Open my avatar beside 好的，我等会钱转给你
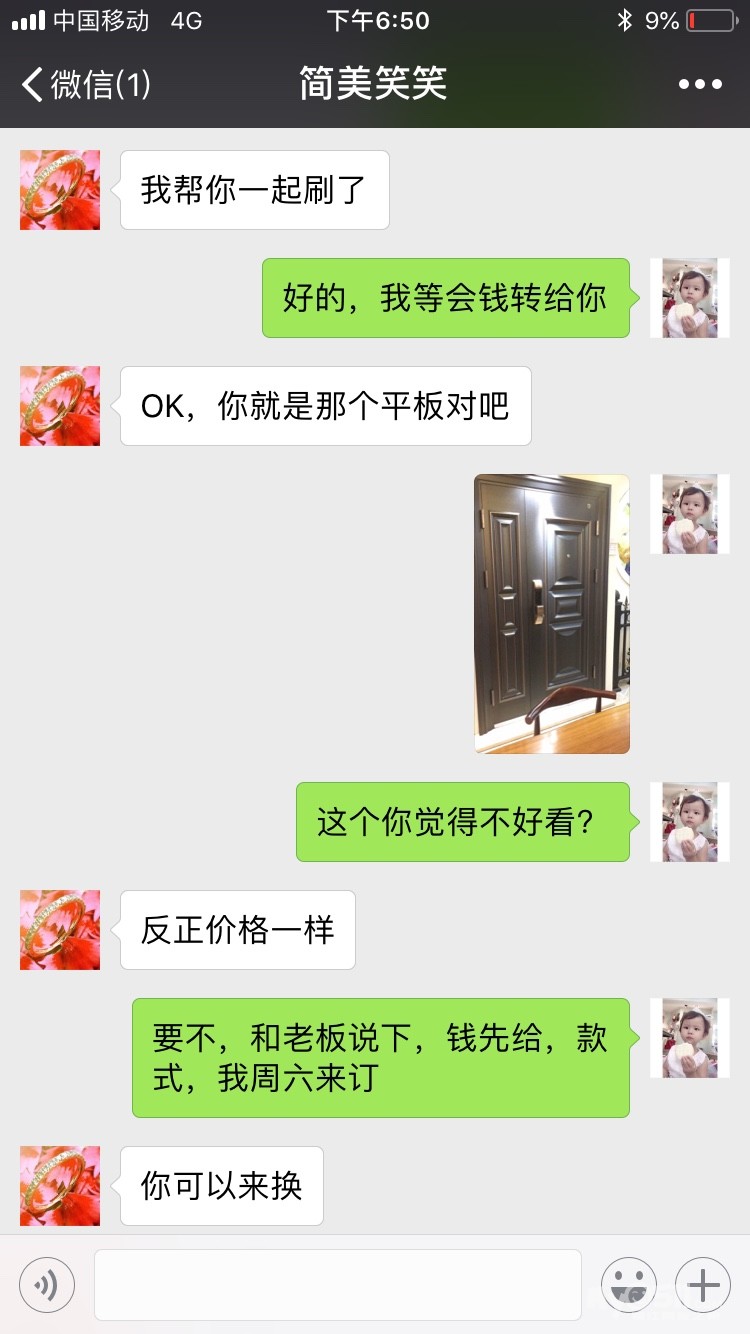Image resolution: width=750 pixels, height=1334 pixels. tap(690, 298)
